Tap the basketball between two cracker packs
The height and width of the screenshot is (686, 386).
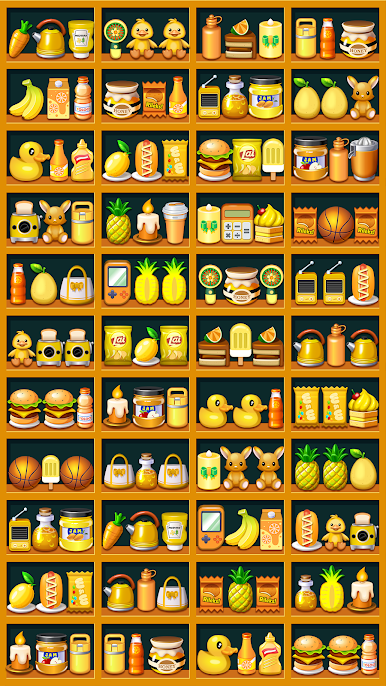coord(336,224)
